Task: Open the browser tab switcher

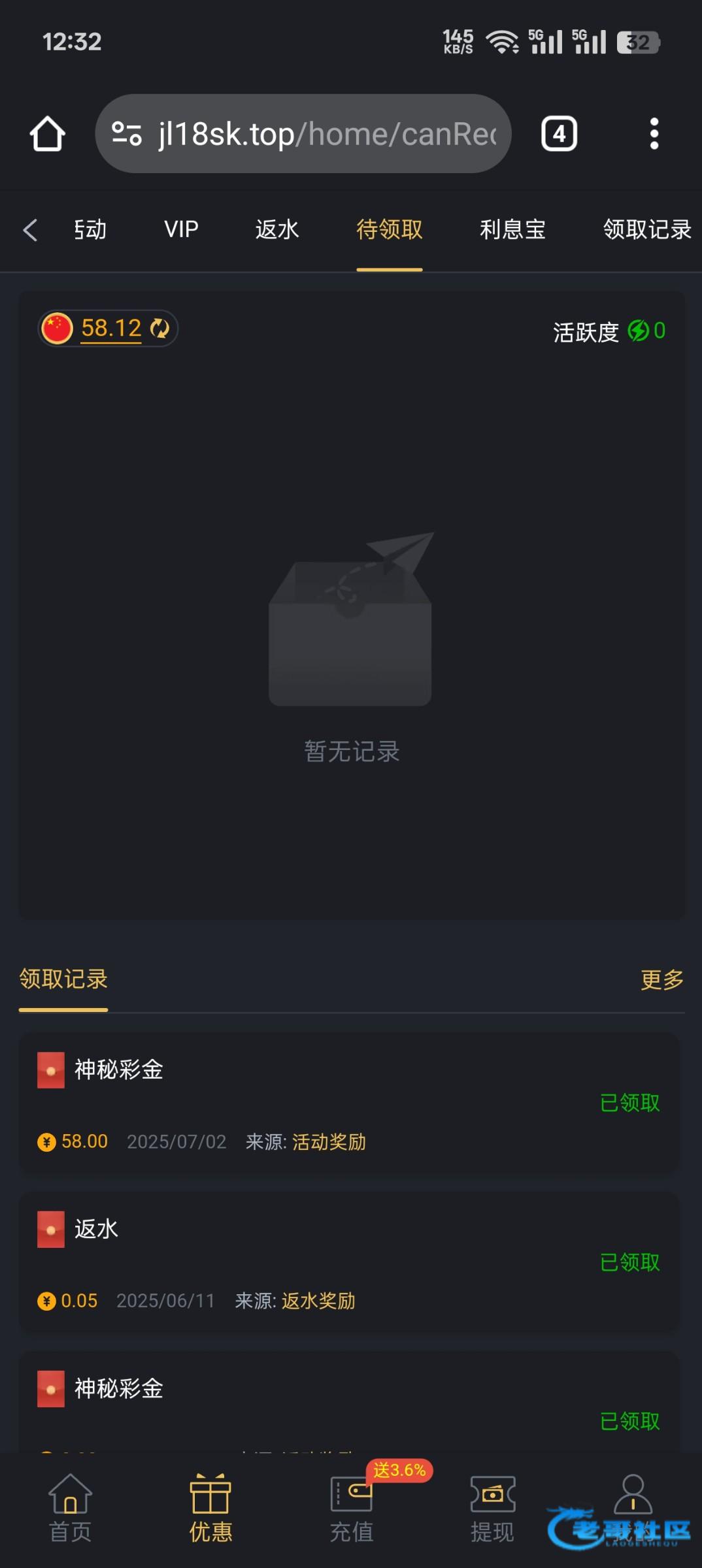Action: (559, 134)
